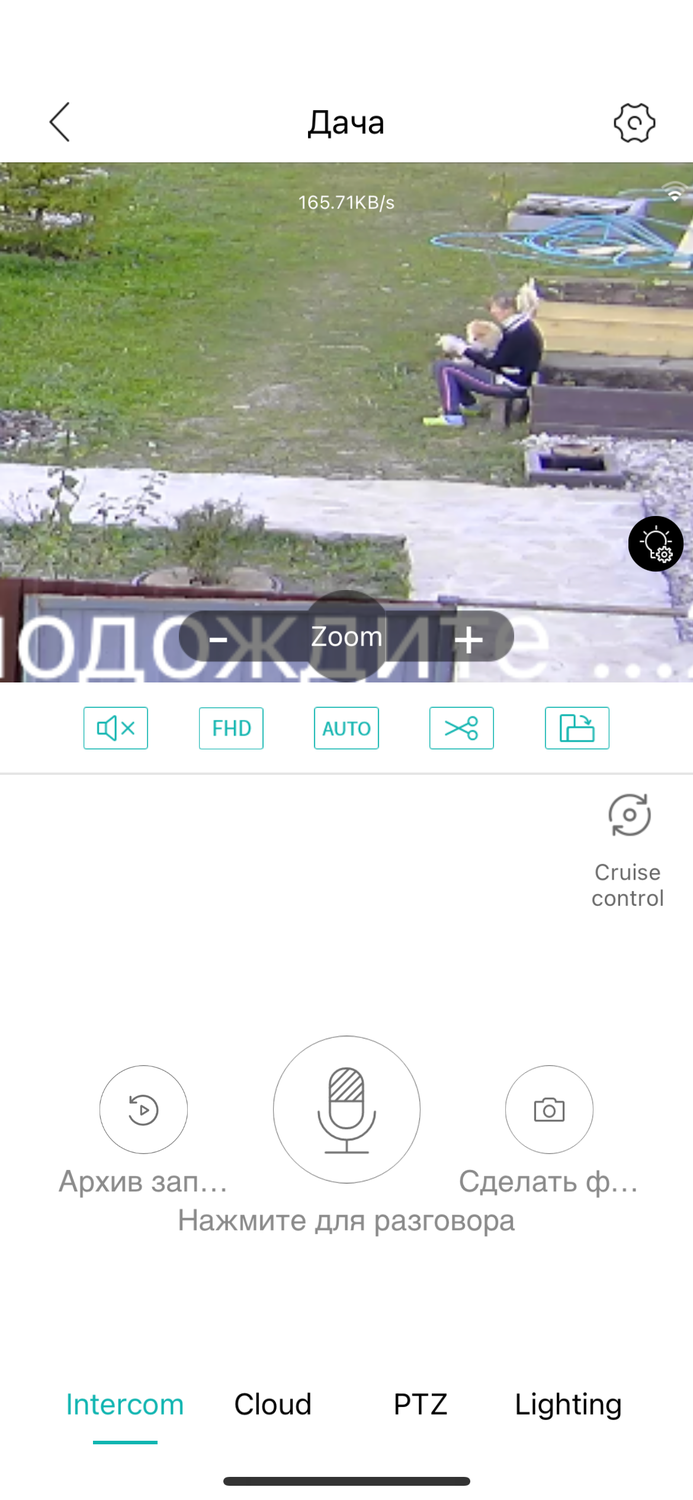Start Cruise control
Viewport: 693px width, 1500px height.
tap(629, 816)
